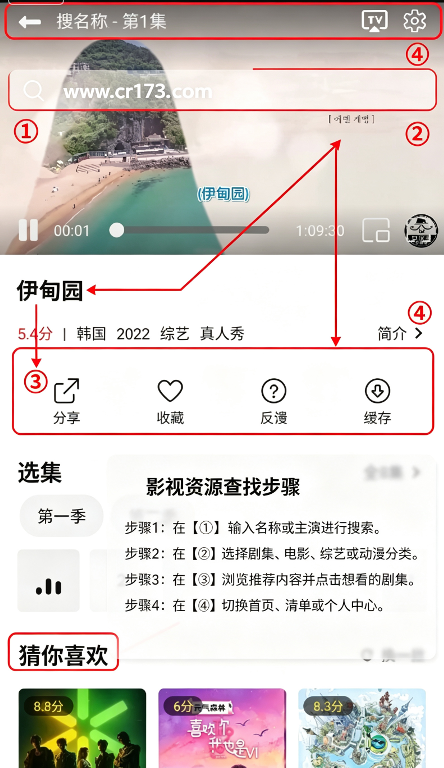
Task: Select the 第一季 season chip
Action: coord(62,516)
